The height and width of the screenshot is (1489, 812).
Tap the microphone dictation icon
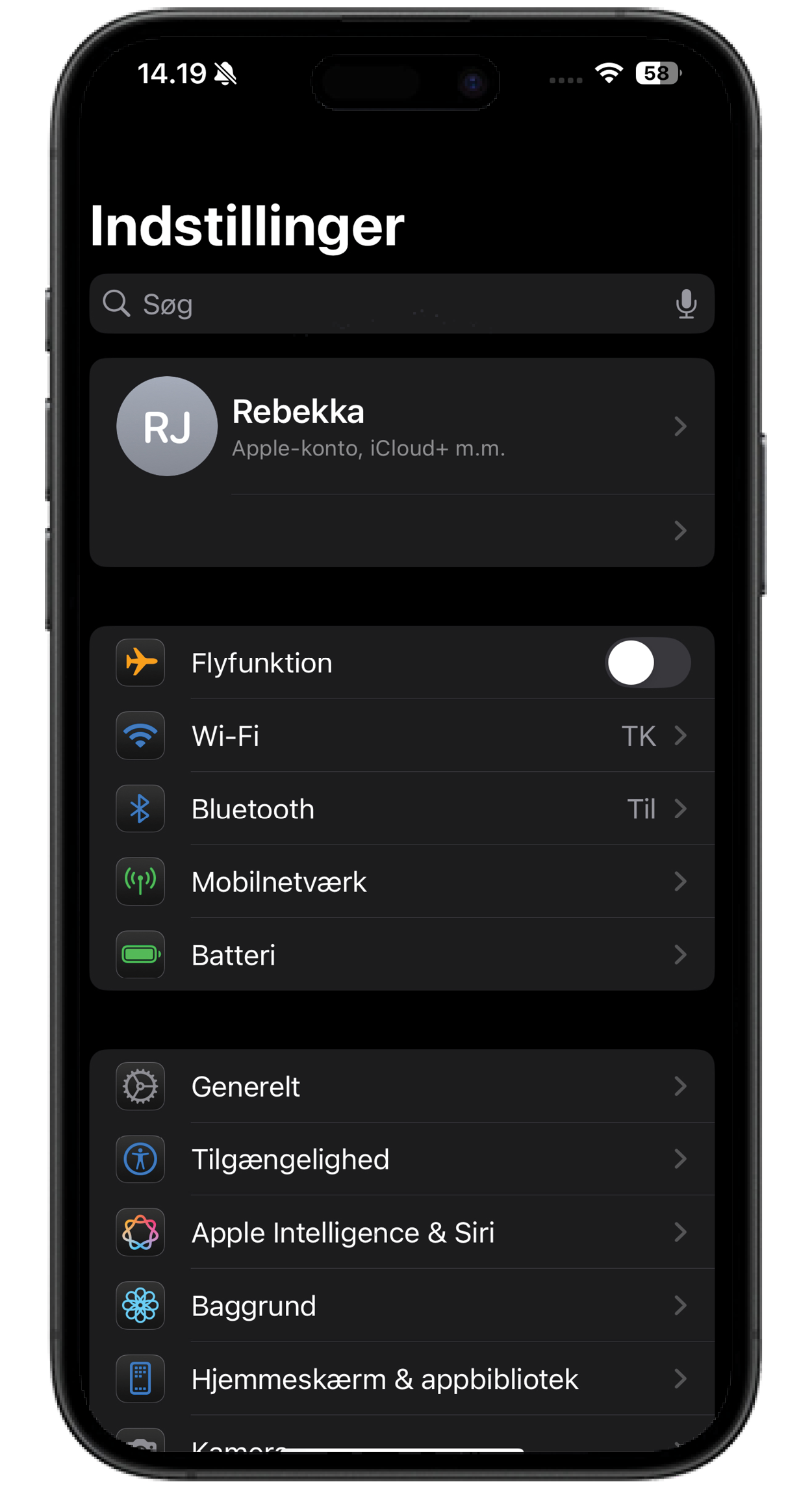pyautogui.click(x=686, y=304)
